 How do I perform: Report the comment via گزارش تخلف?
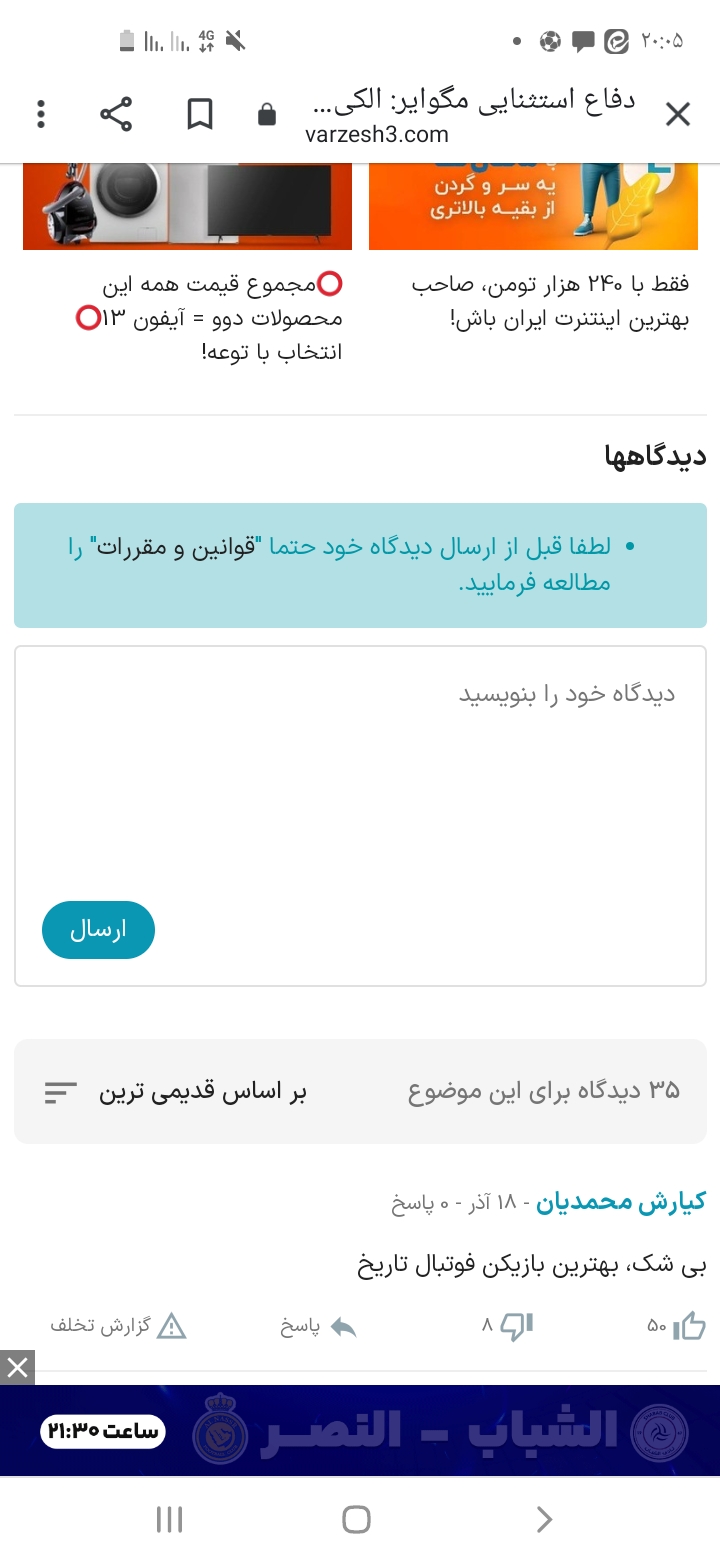[x=118, y=1327]
